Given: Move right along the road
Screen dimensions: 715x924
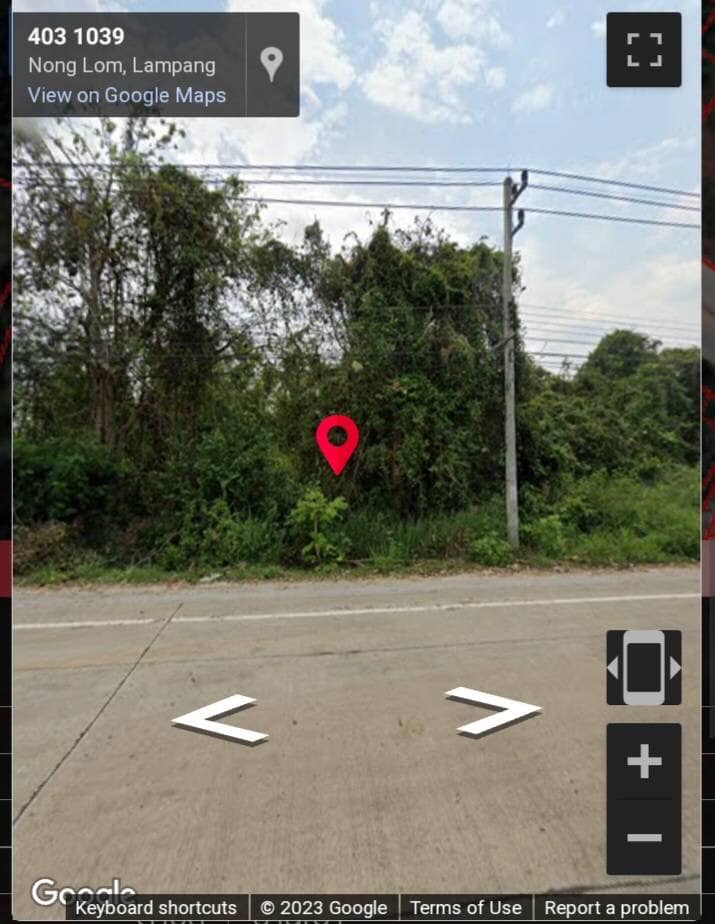Looking at the screenshot, I should 493,710.
